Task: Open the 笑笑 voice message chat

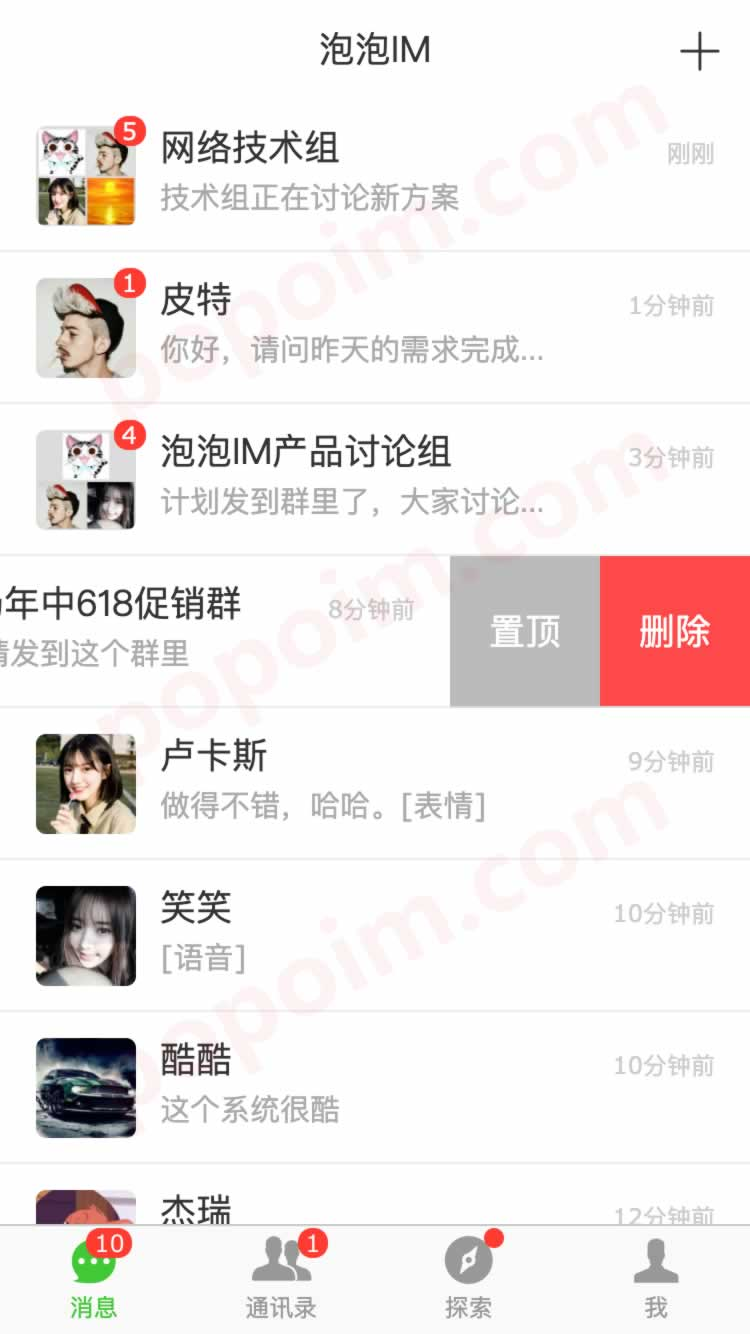Action: click(x=375, y=935)
